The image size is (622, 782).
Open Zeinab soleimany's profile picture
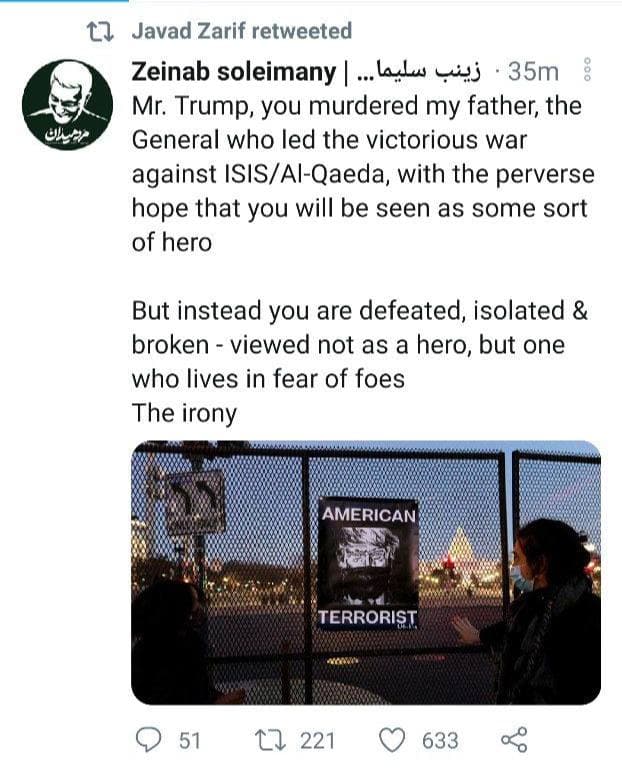click(x=67, y=106)
